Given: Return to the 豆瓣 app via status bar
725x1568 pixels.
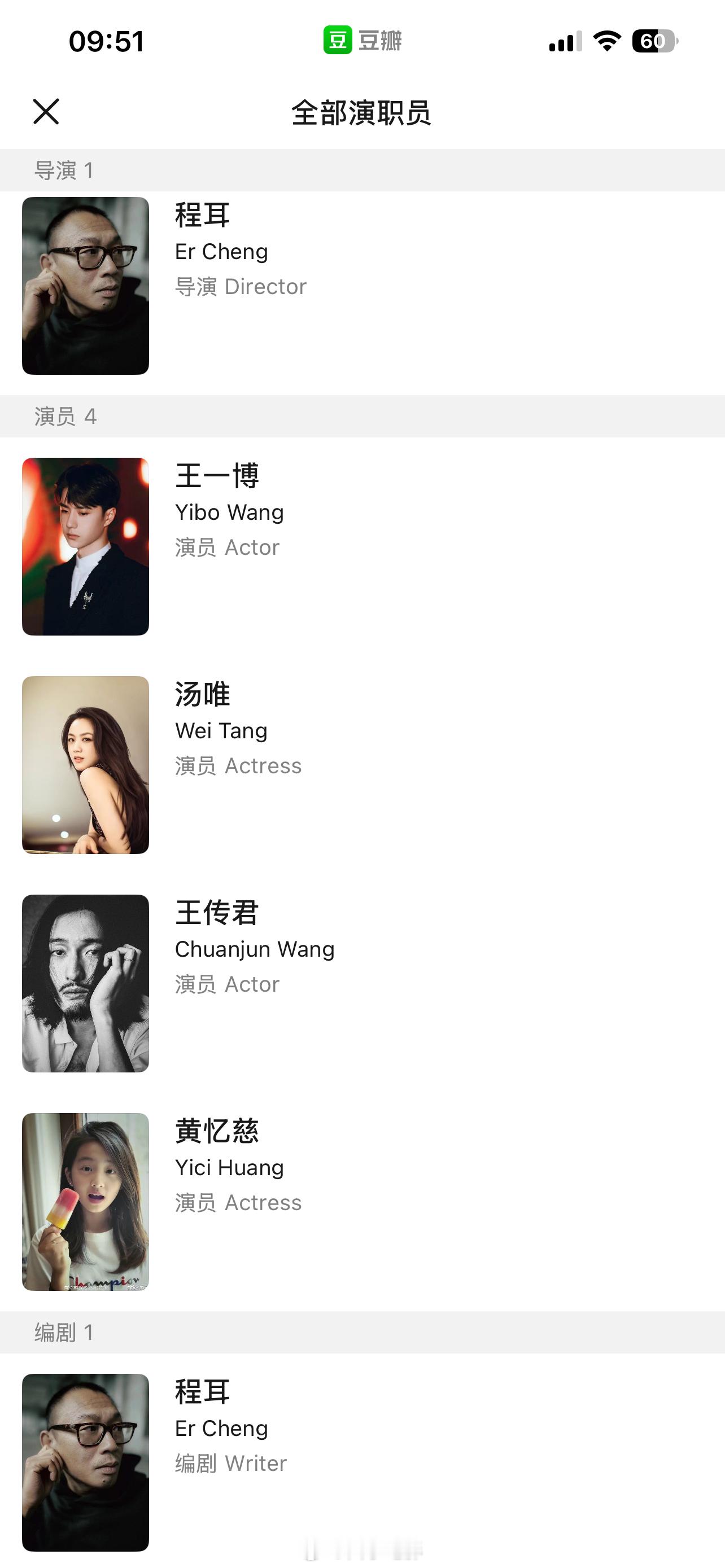Looking at the screenshot, I should [362, 41].
